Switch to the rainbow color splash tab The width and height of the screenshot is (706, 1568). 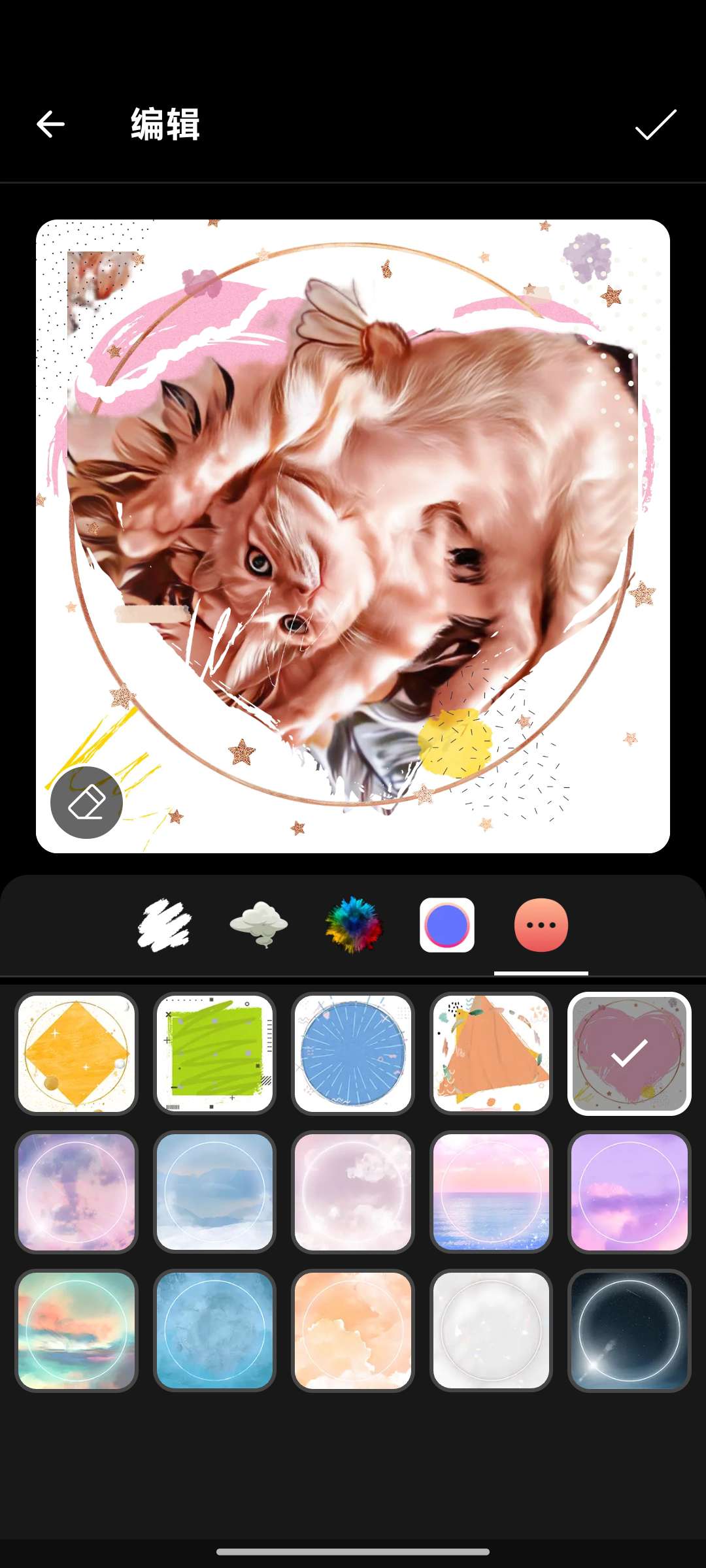354,925
